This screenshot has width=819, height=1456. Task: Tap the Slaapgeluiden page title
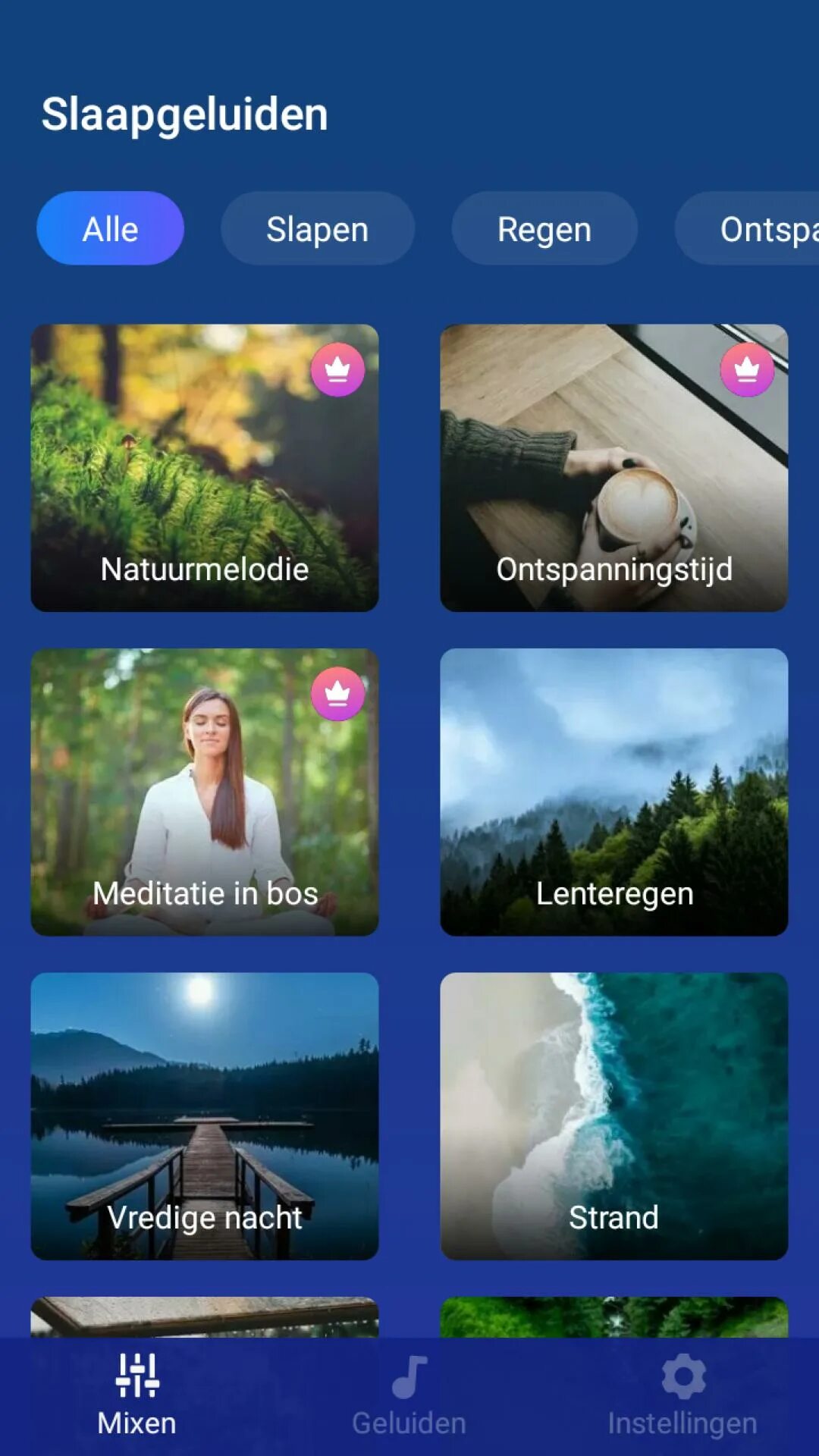(x=185, y=114)
